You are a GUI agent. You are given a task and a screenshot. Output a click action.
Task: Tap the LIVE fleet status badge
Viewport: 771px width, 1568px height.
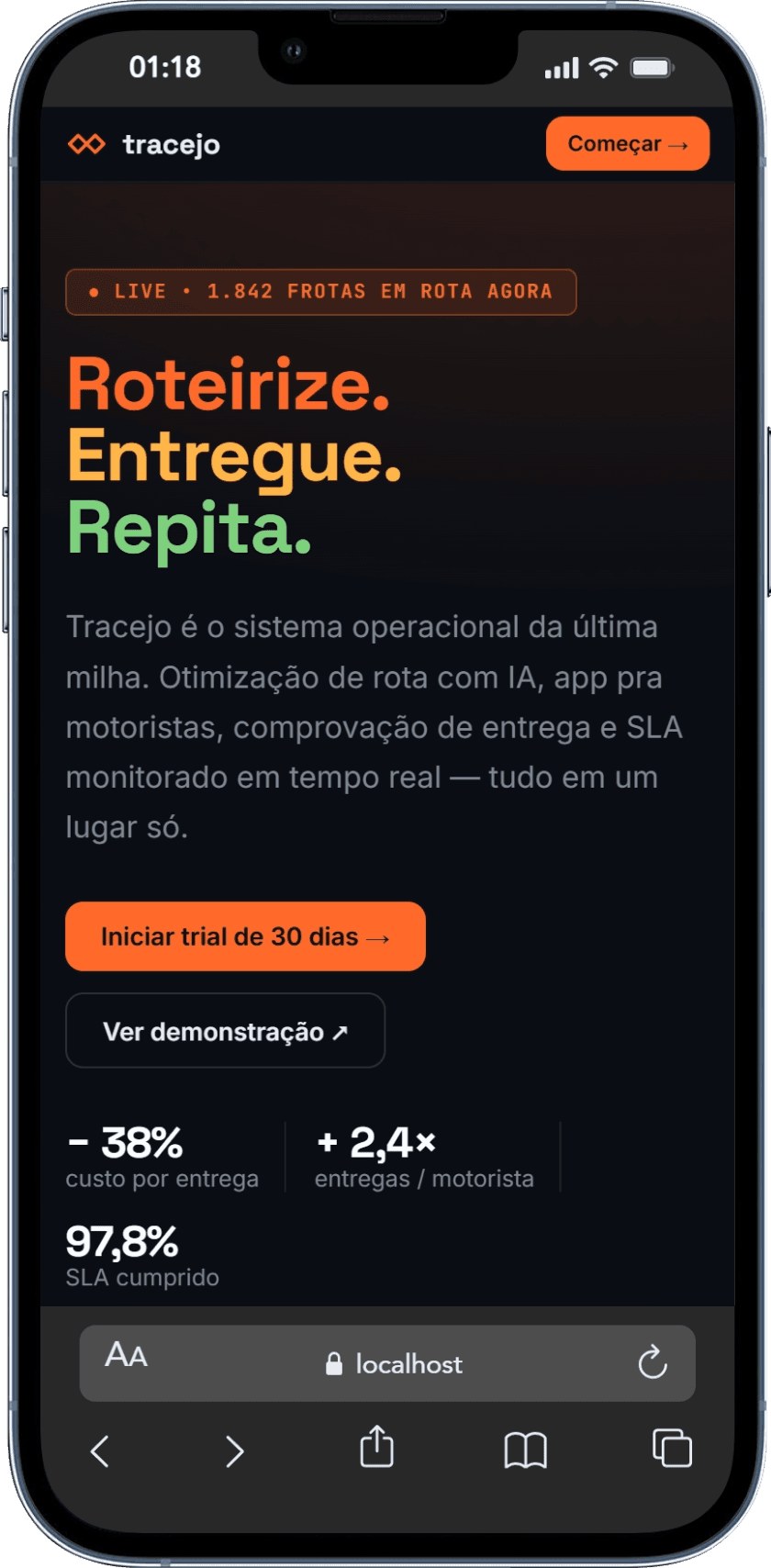(320, 291)
